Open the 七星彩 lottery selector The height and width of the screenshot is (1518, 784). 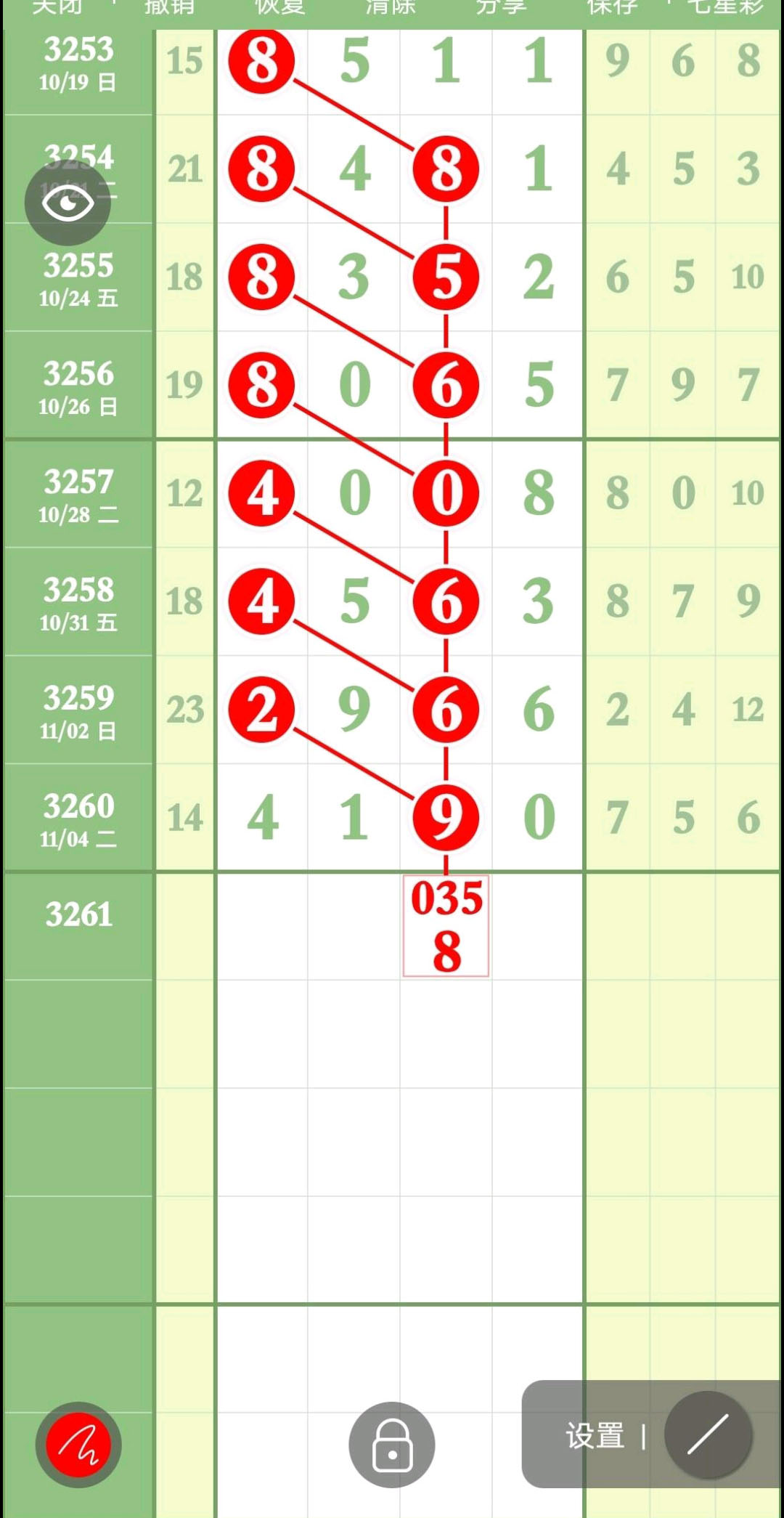pos(726,7)
